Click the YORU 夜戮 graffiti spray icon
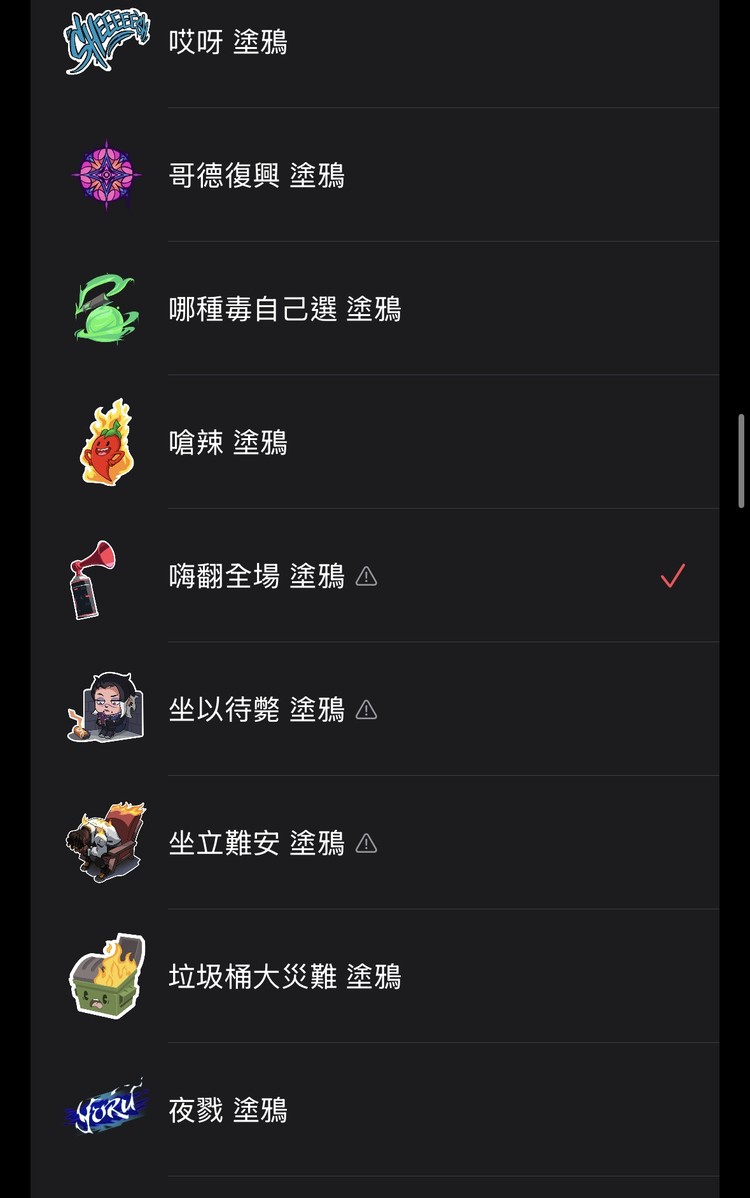This screenshot has height=1198, width=750. click(x=105, y=1109)
